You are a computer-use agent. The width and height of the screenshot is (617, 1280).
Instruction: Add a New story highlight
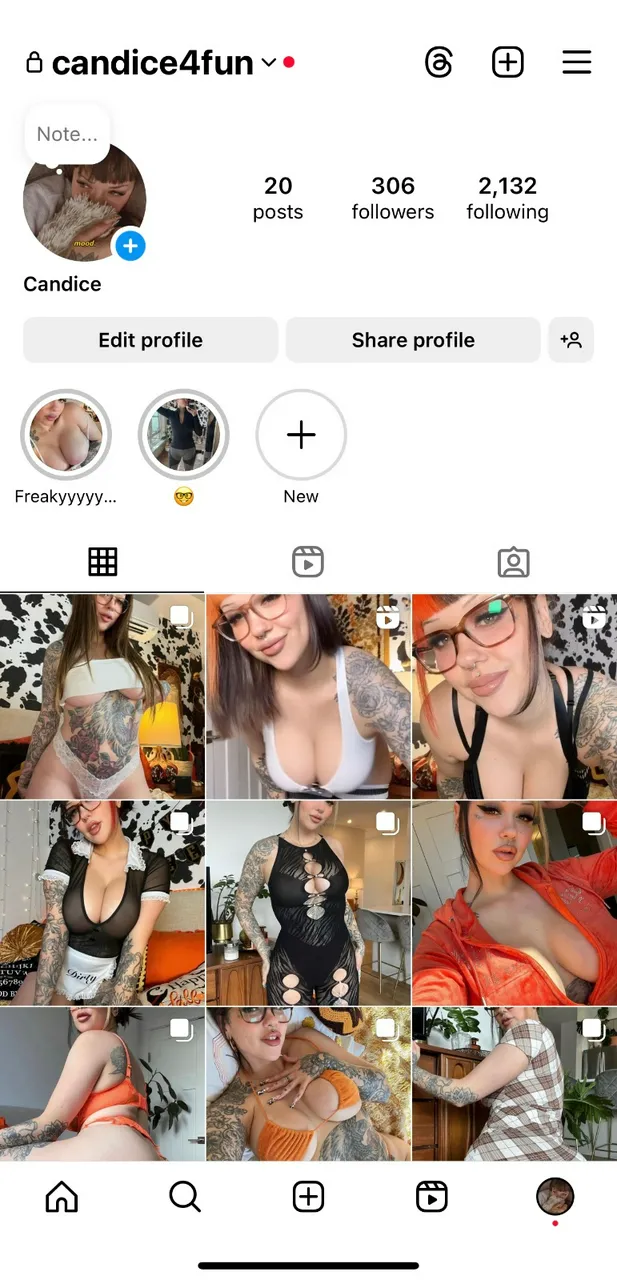point(301,435)
